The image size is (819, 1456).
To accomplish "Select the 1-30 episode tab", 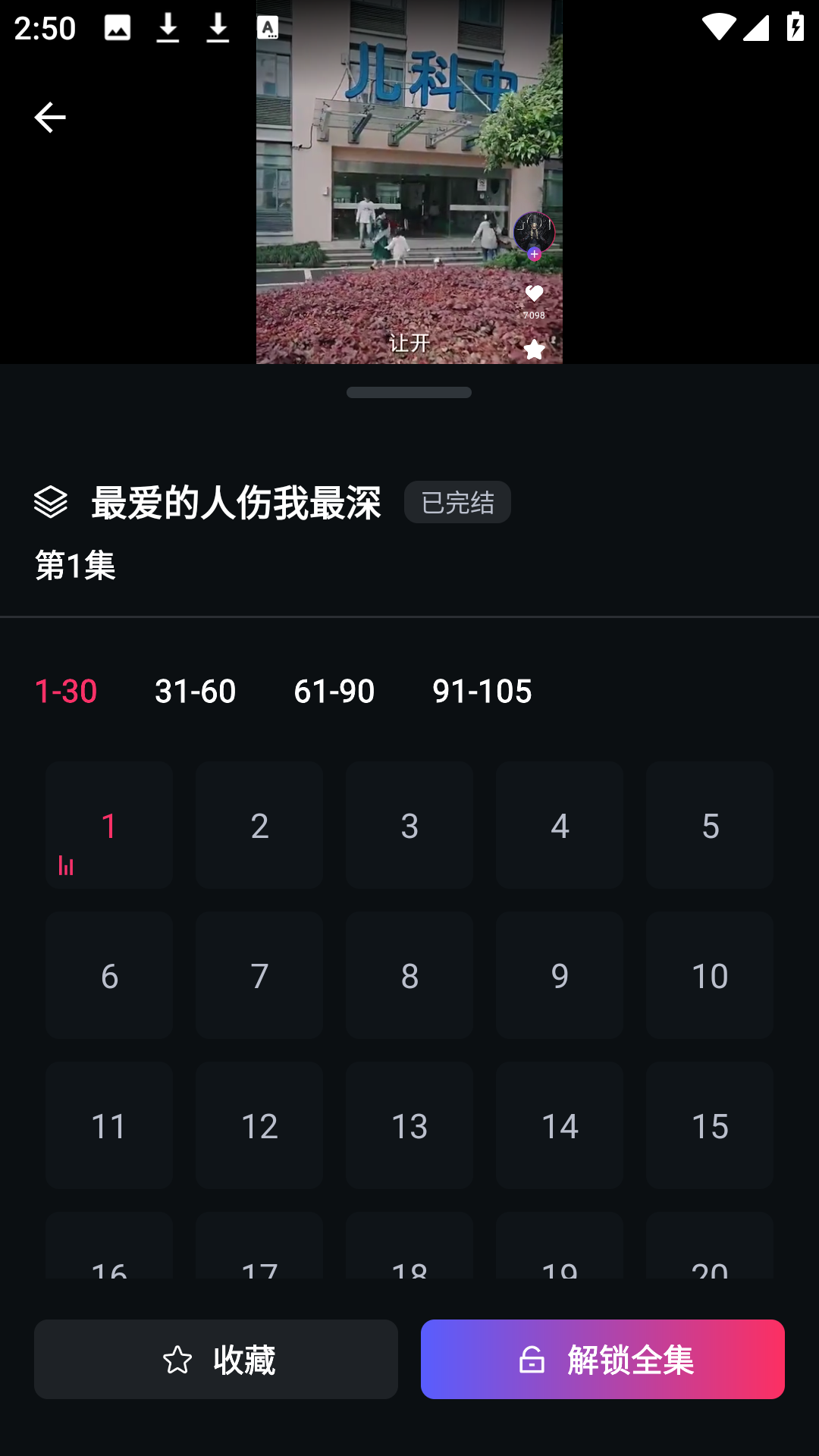I will click(x=66, y=690).
